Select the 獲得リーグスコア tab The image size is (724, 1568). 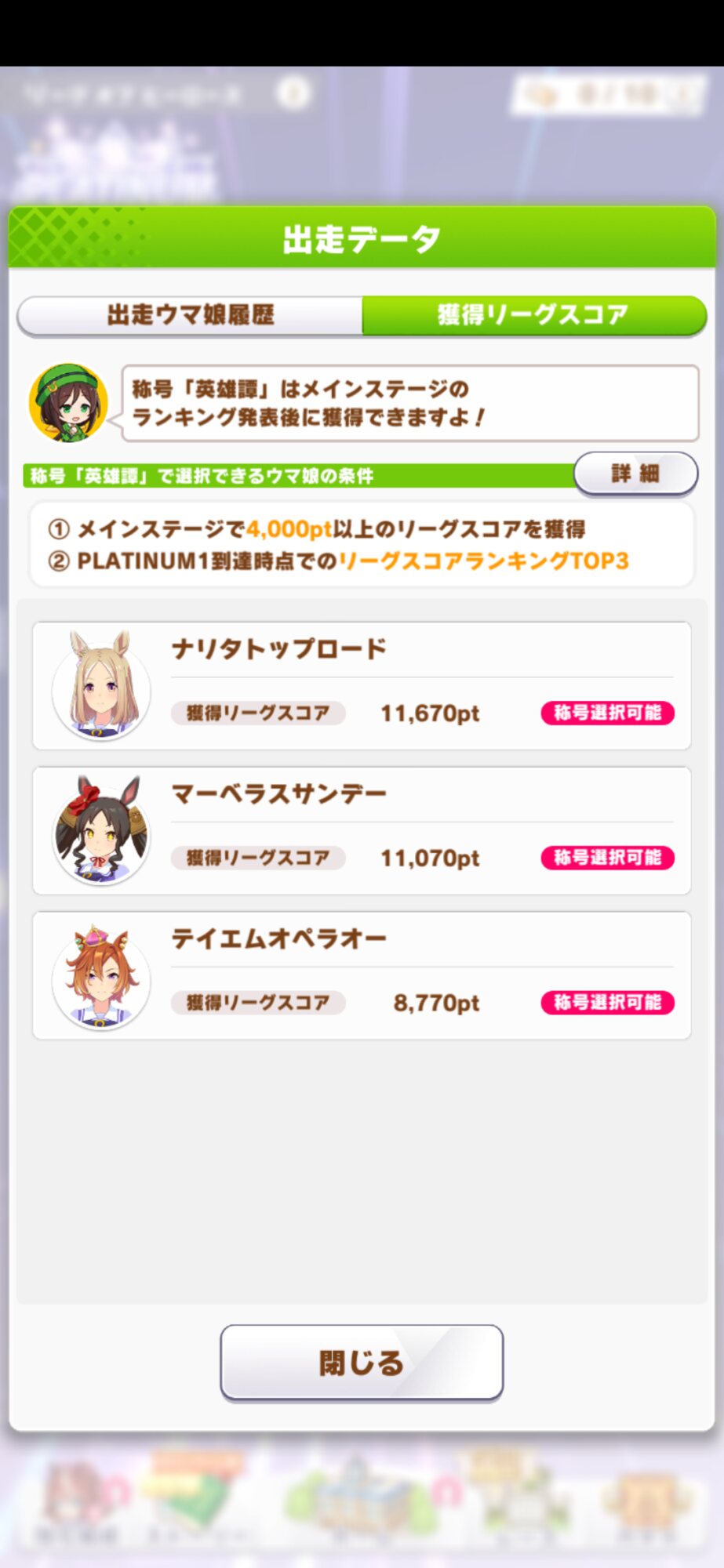pyautogui.click(x=534, y=315)
